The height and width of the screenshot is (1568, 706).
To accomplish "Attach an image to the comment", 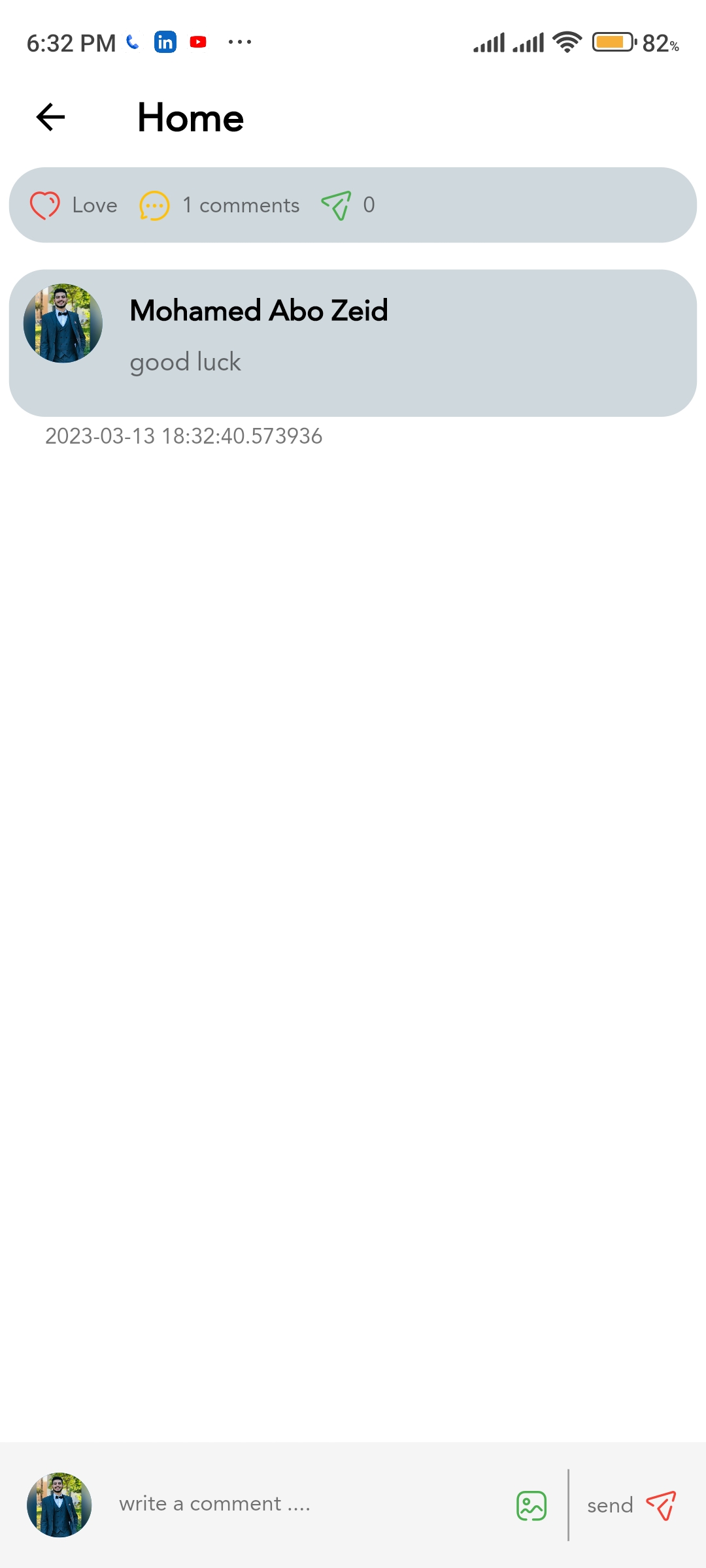I will pyautogui.click(x=531, y=1505).
